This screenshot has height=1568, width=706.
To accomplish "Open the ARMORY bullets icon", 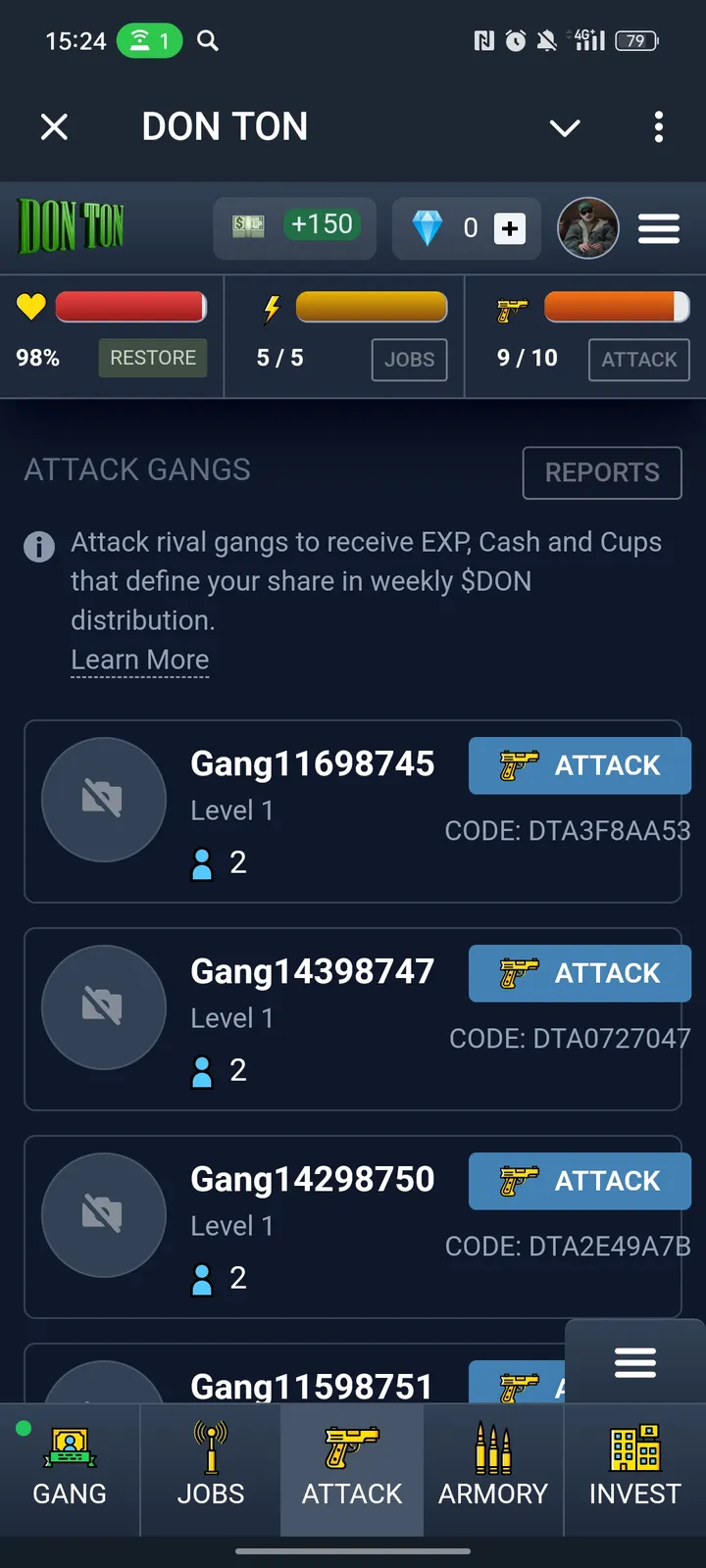I will tap(492, 1445).
